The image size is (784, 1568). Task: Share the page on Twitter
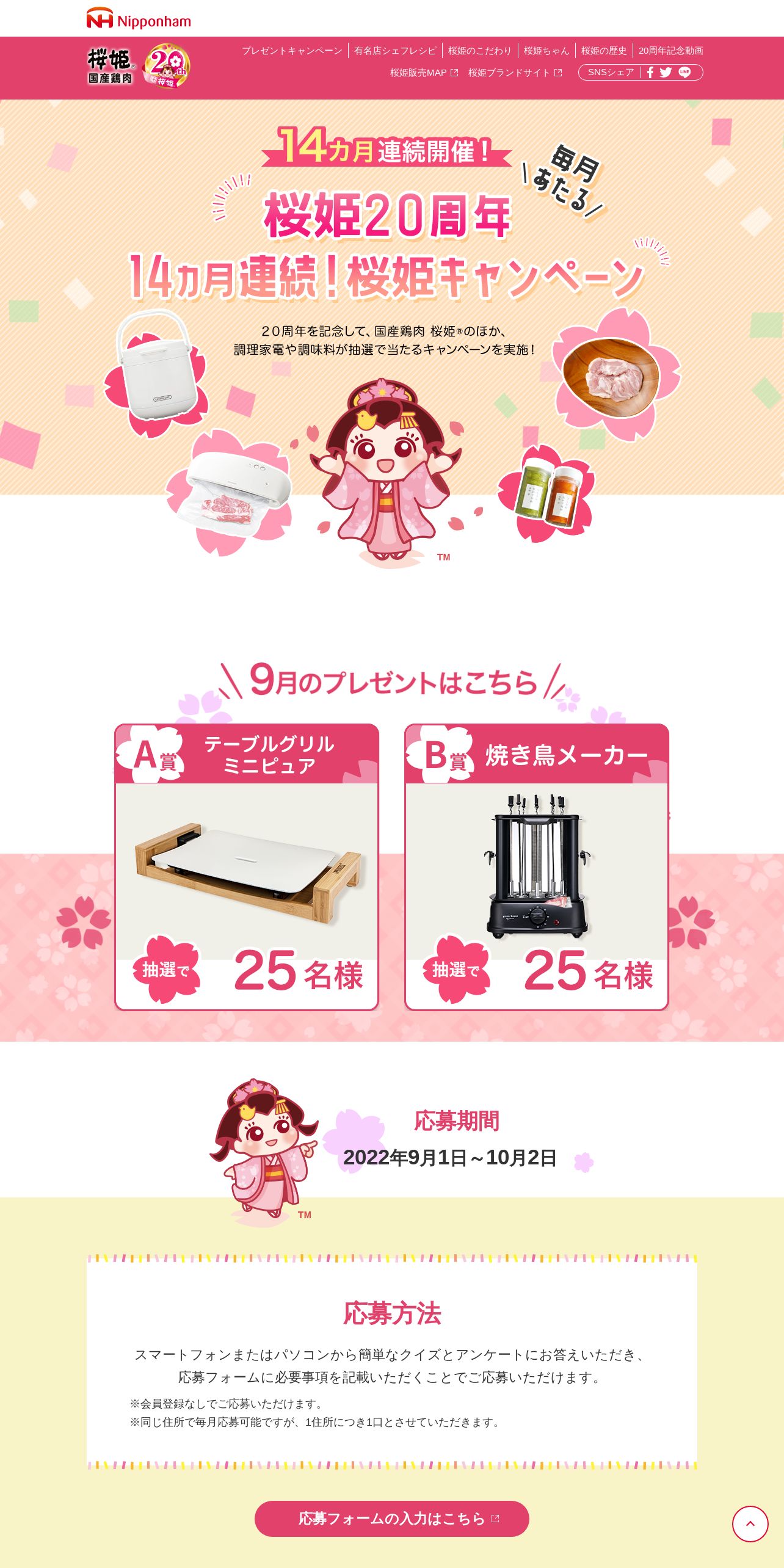coord(666,73)
